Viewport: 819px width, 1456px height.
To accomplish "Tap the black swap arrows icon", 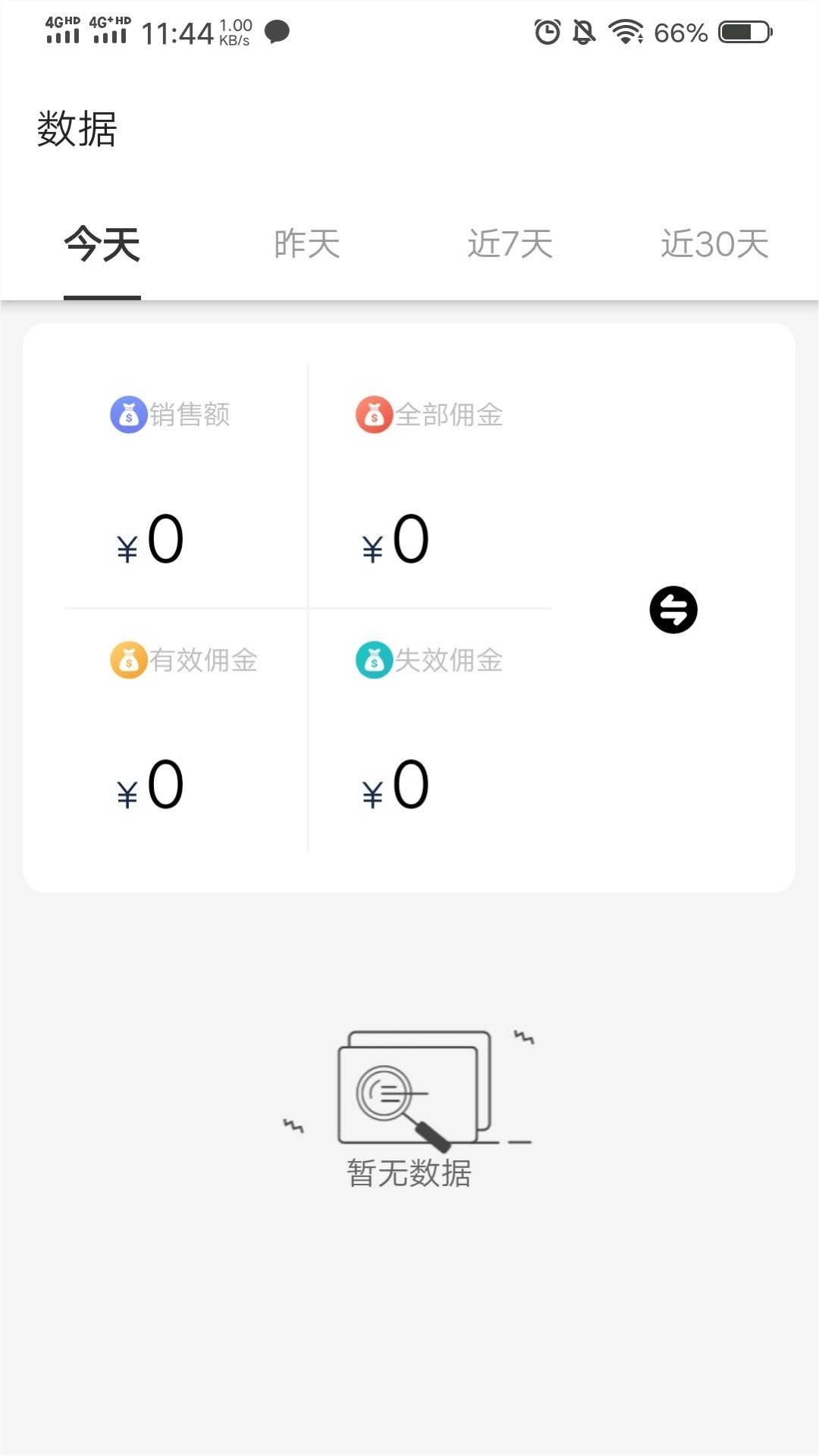I will (673, 610).
